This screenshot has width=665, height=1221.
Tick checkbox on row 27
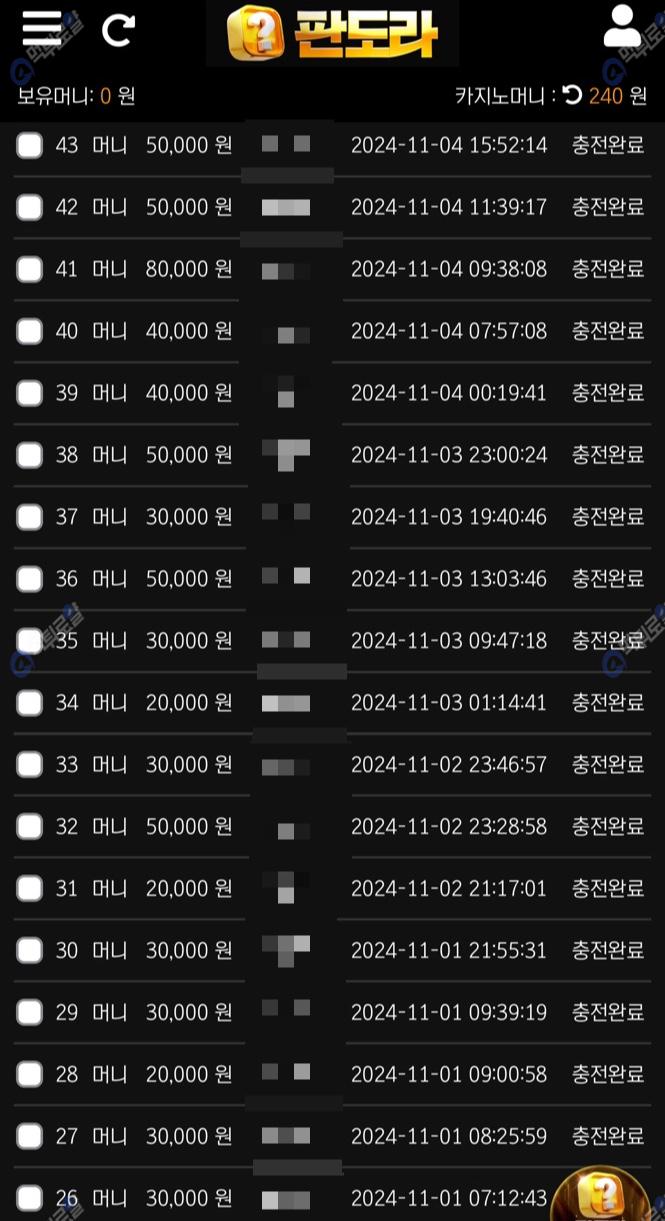tap(30, 1136)
